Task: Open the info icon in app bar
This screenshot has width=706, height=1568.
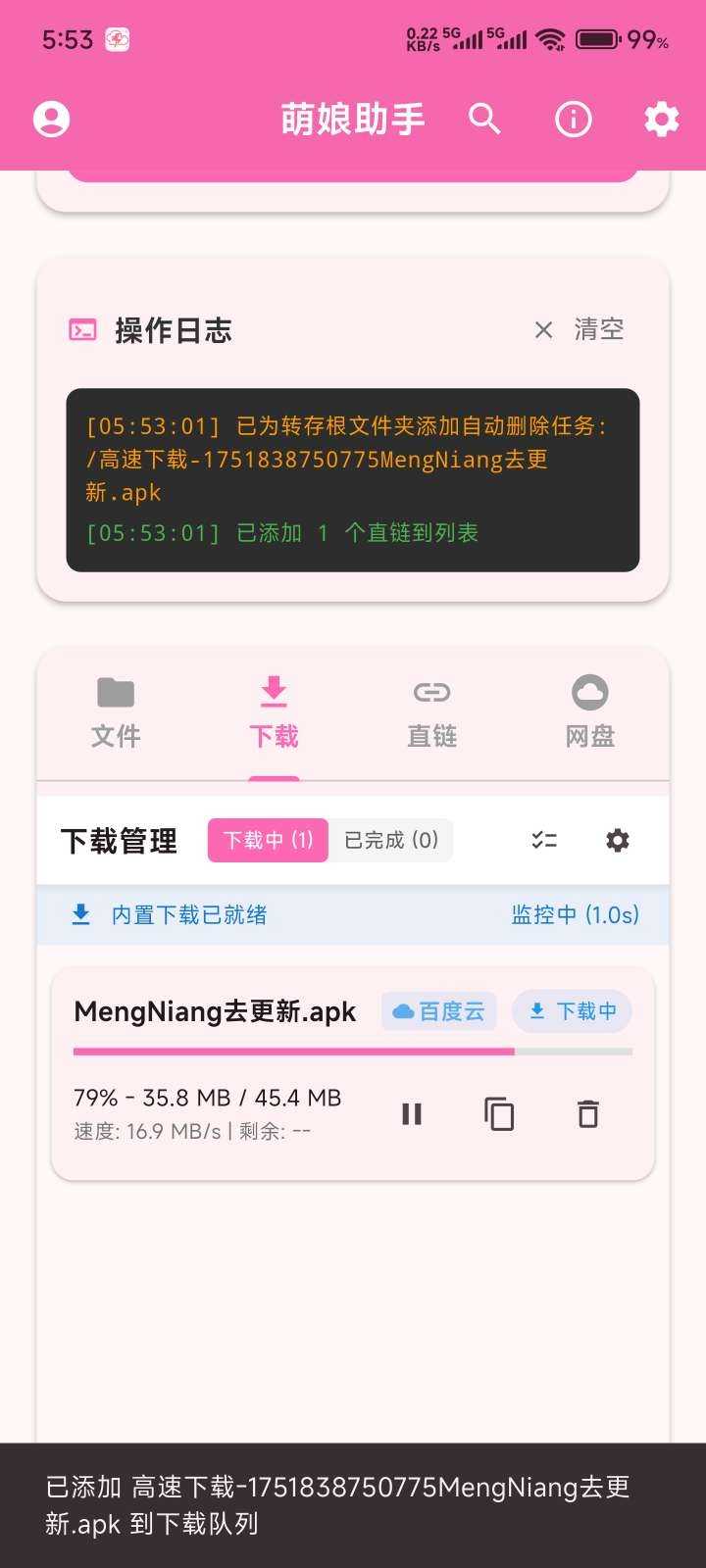Action: 573,120
